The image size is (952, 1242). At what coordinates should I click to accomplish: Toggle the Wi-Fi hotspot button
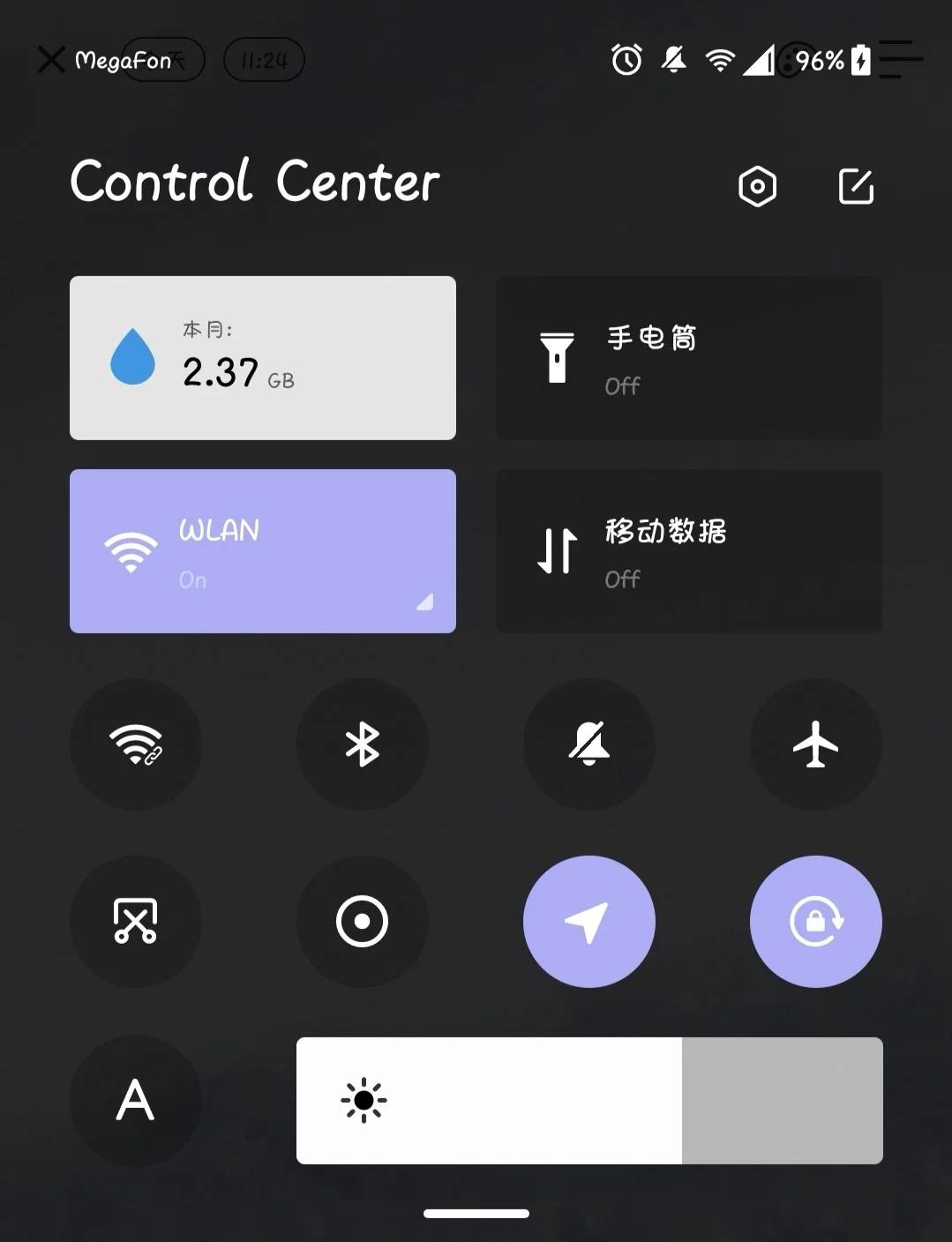[136, 744]
